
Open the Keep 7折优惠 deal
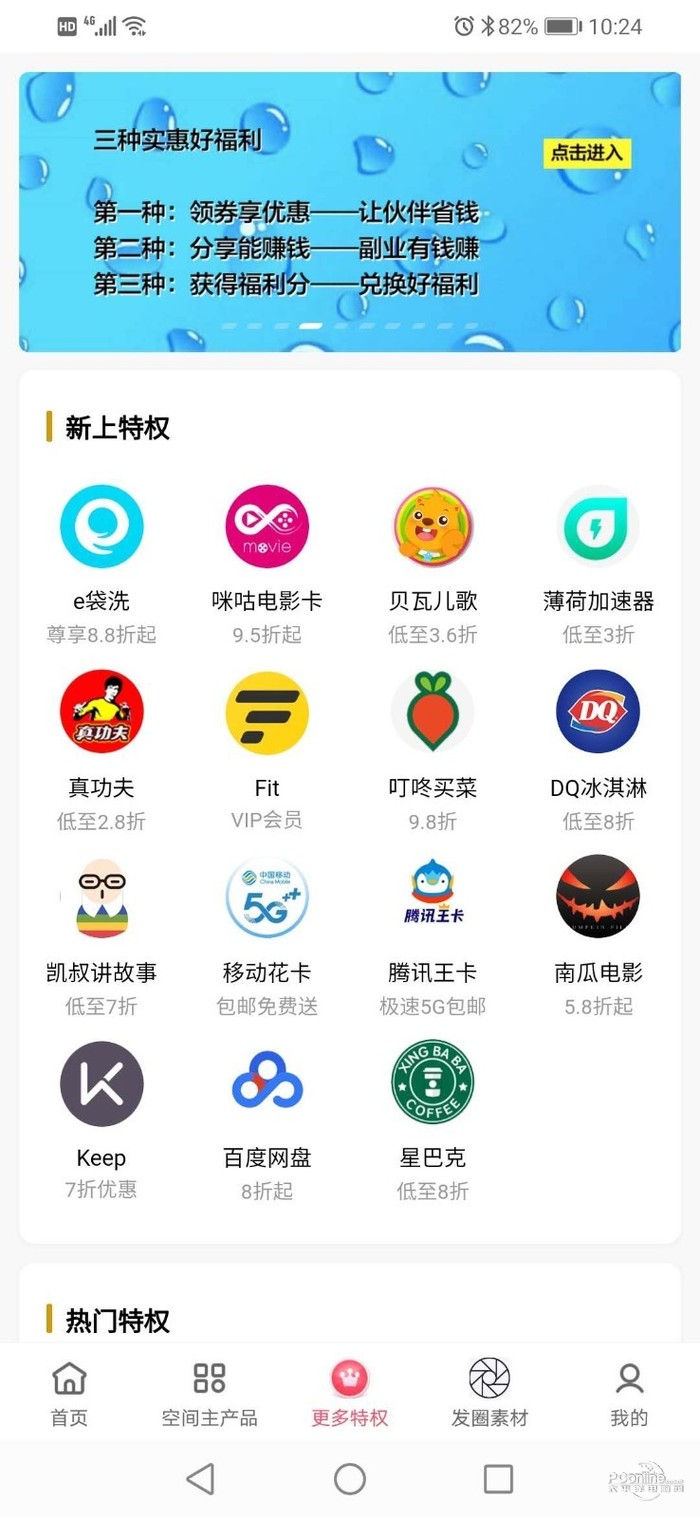(x=101, y=1084)
